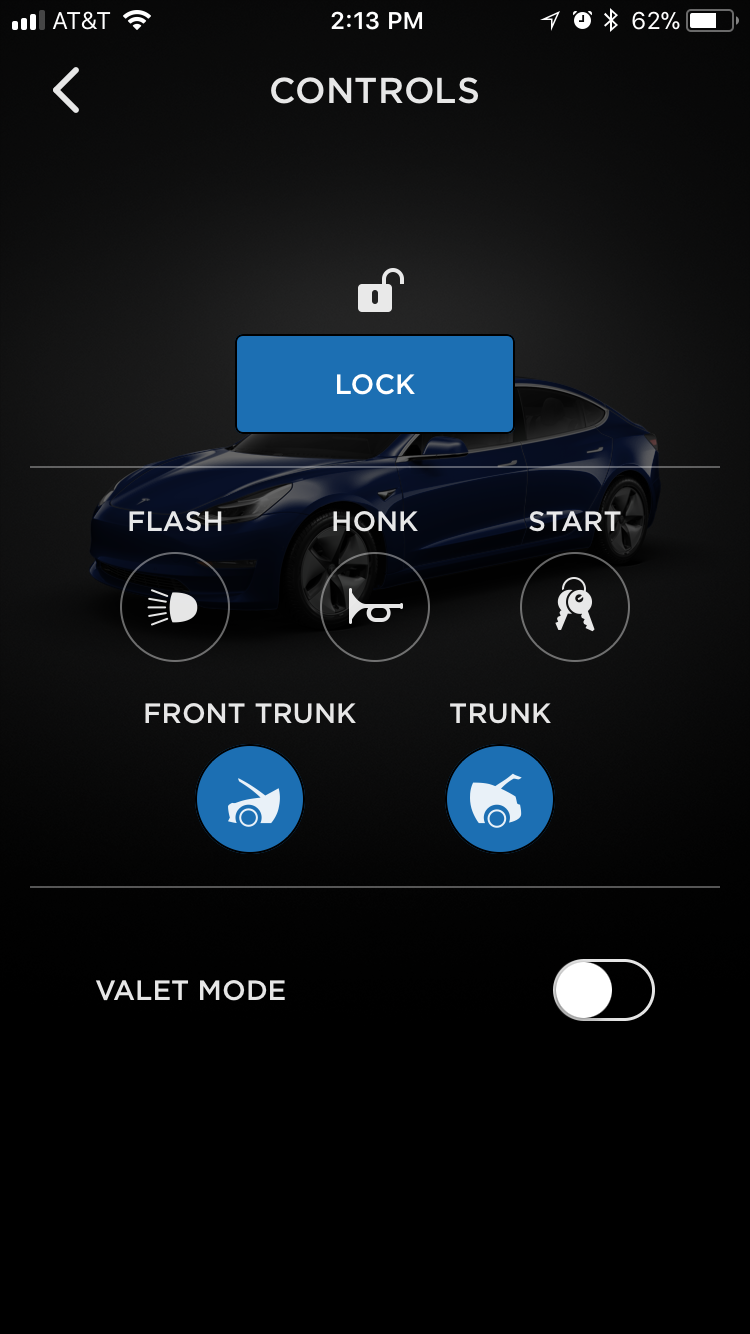
Task: Tap the blue LOCK button
Action: (x=375, y=384)
